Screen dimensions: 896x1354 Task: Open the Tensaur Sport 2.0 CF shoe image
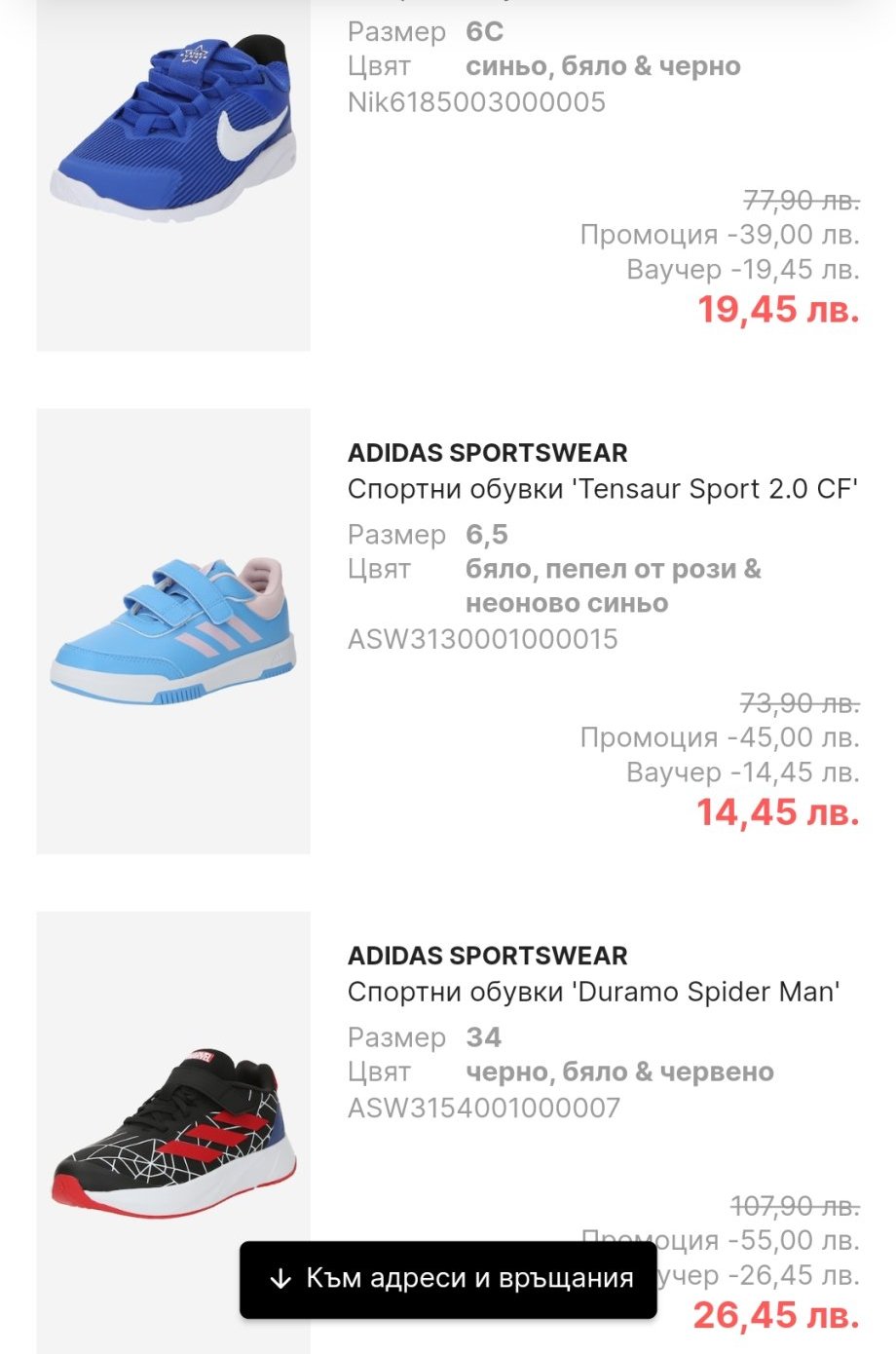pos(173,631)
